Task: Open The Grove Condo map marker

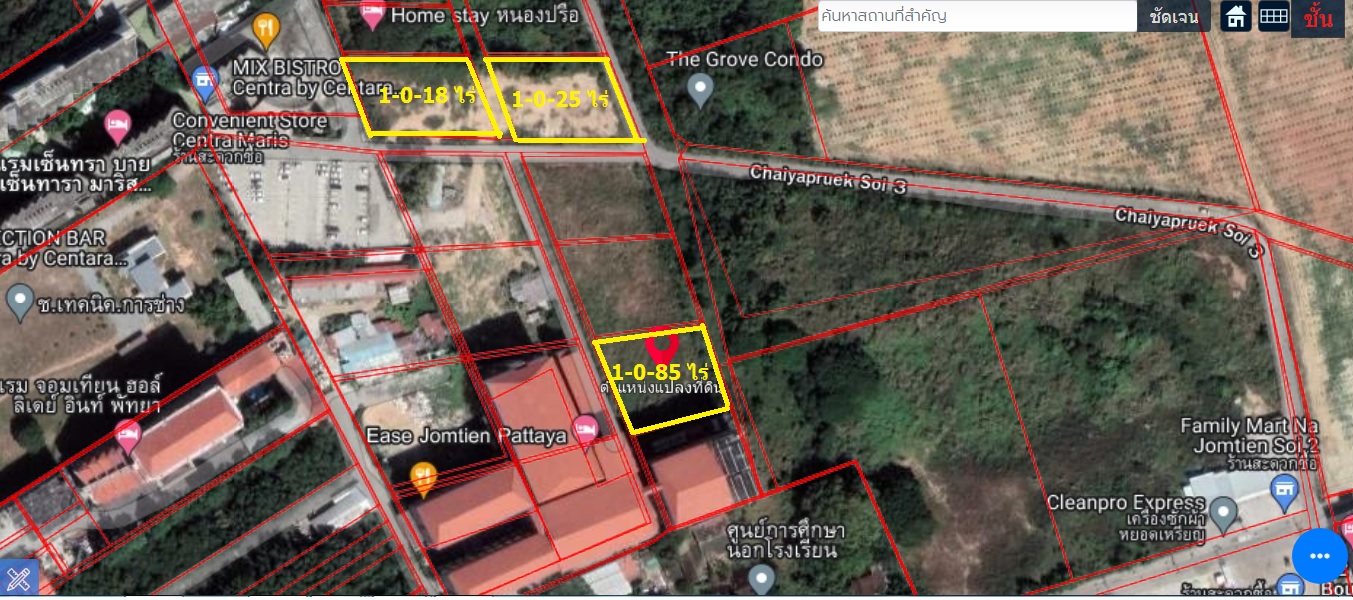Action: coord(702,91)
